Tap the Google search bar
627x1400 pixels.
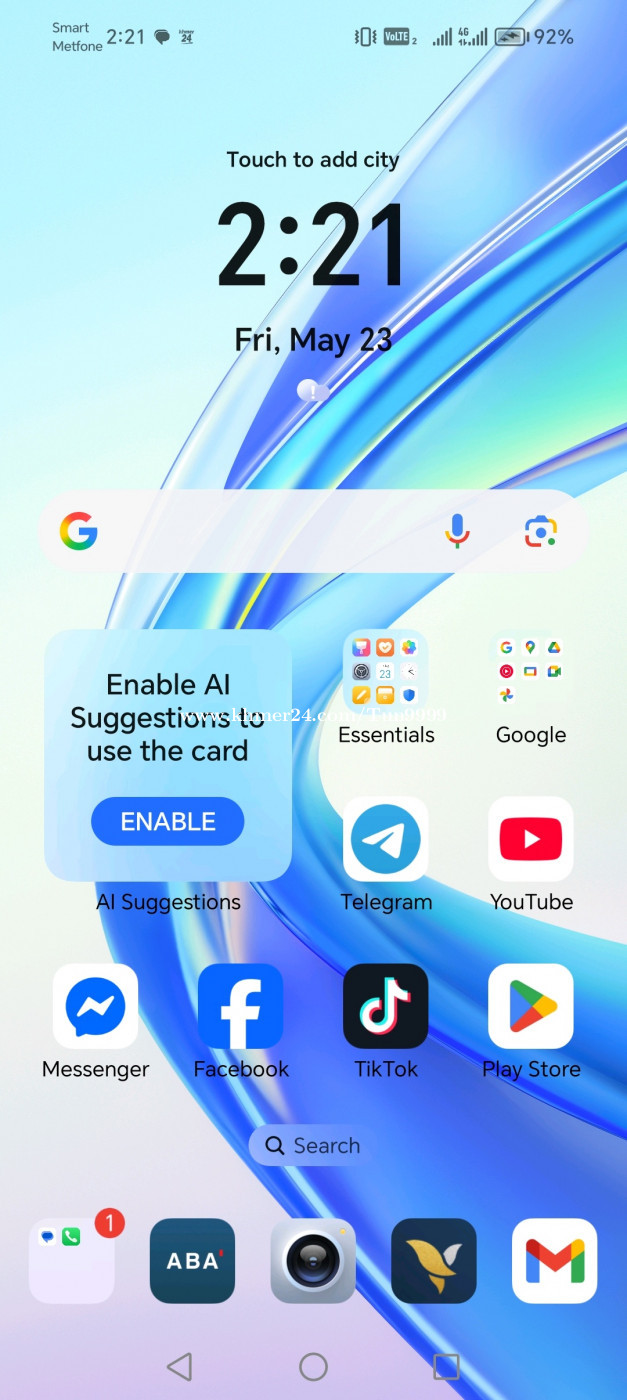click(313, 531)
